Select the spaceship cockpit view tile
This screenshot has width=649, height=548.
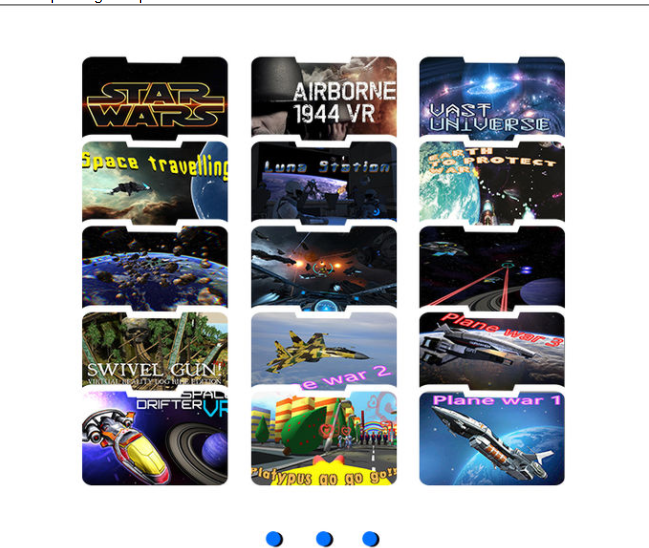pos(323,267)
